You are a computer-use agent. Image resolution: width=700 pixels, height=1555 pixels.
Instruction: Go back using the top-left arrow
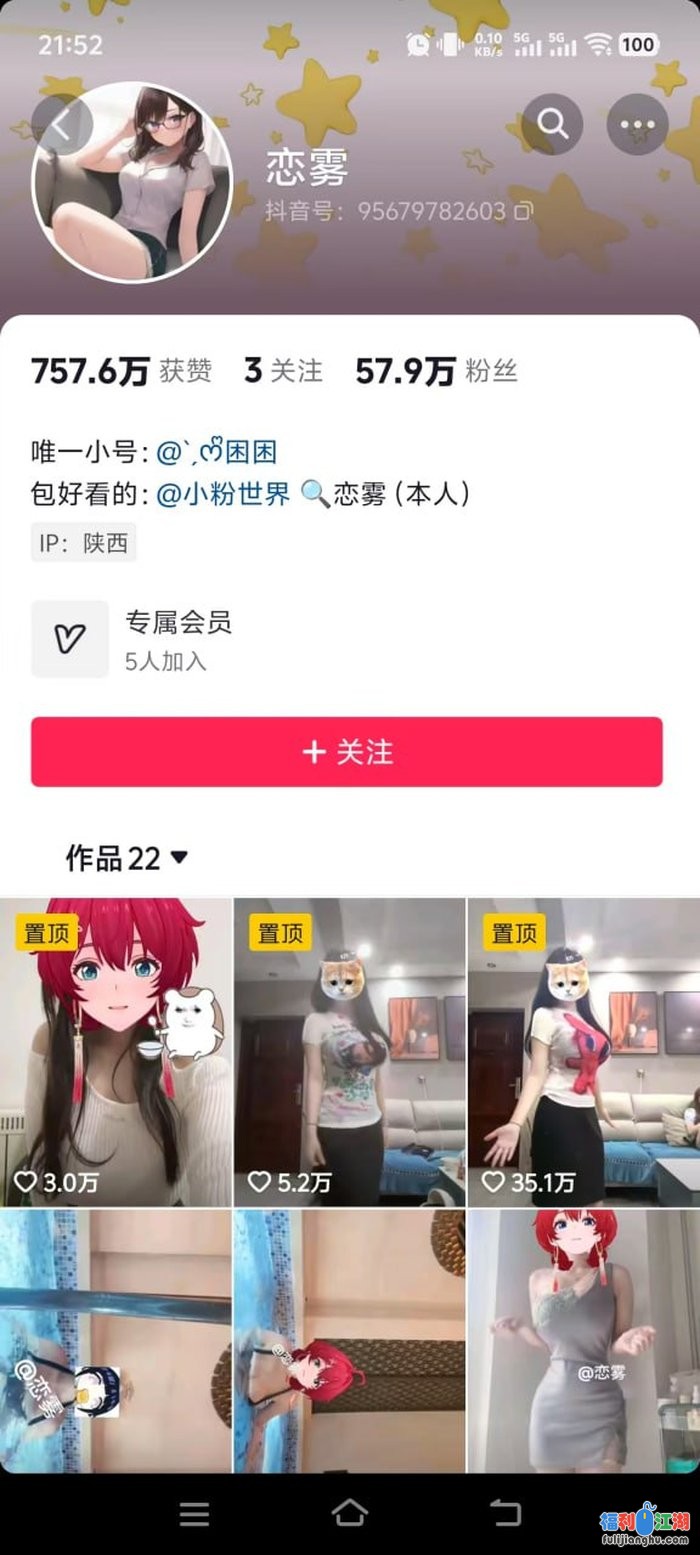pos(62,125)
